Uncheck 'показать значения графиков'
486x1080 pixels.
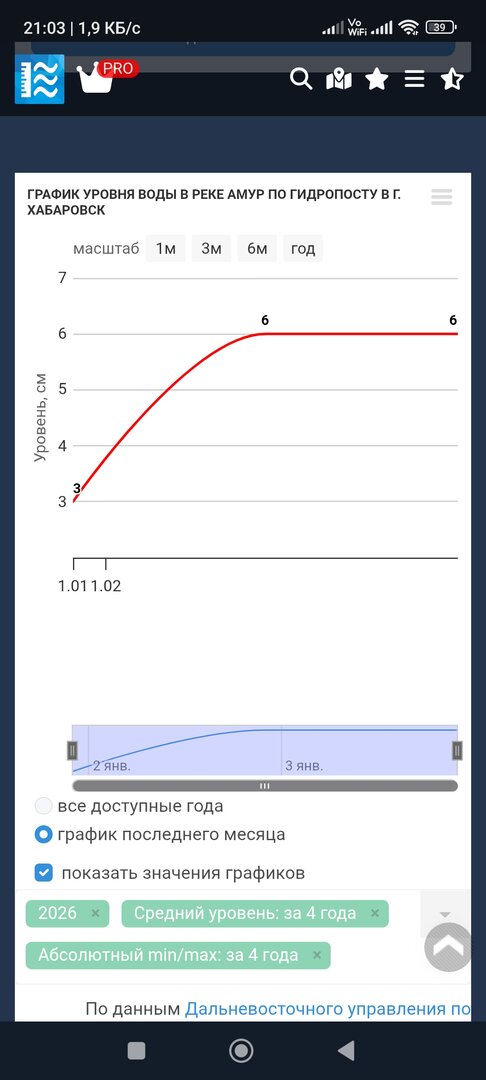[43, 873]
